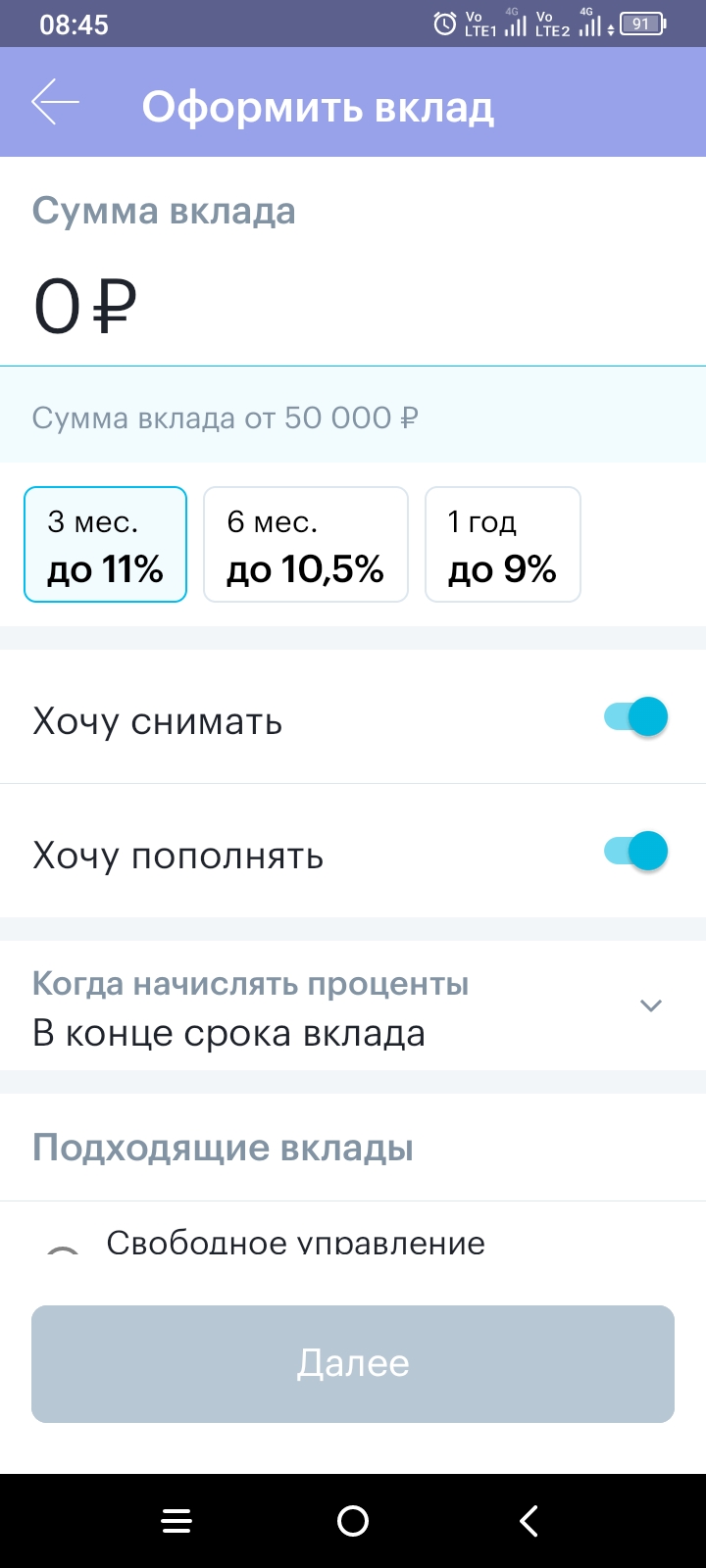This screenshot has width=706, height=1568.
Task: Open recent apps from the navigation bar
Action: [x=176, y=1521]
